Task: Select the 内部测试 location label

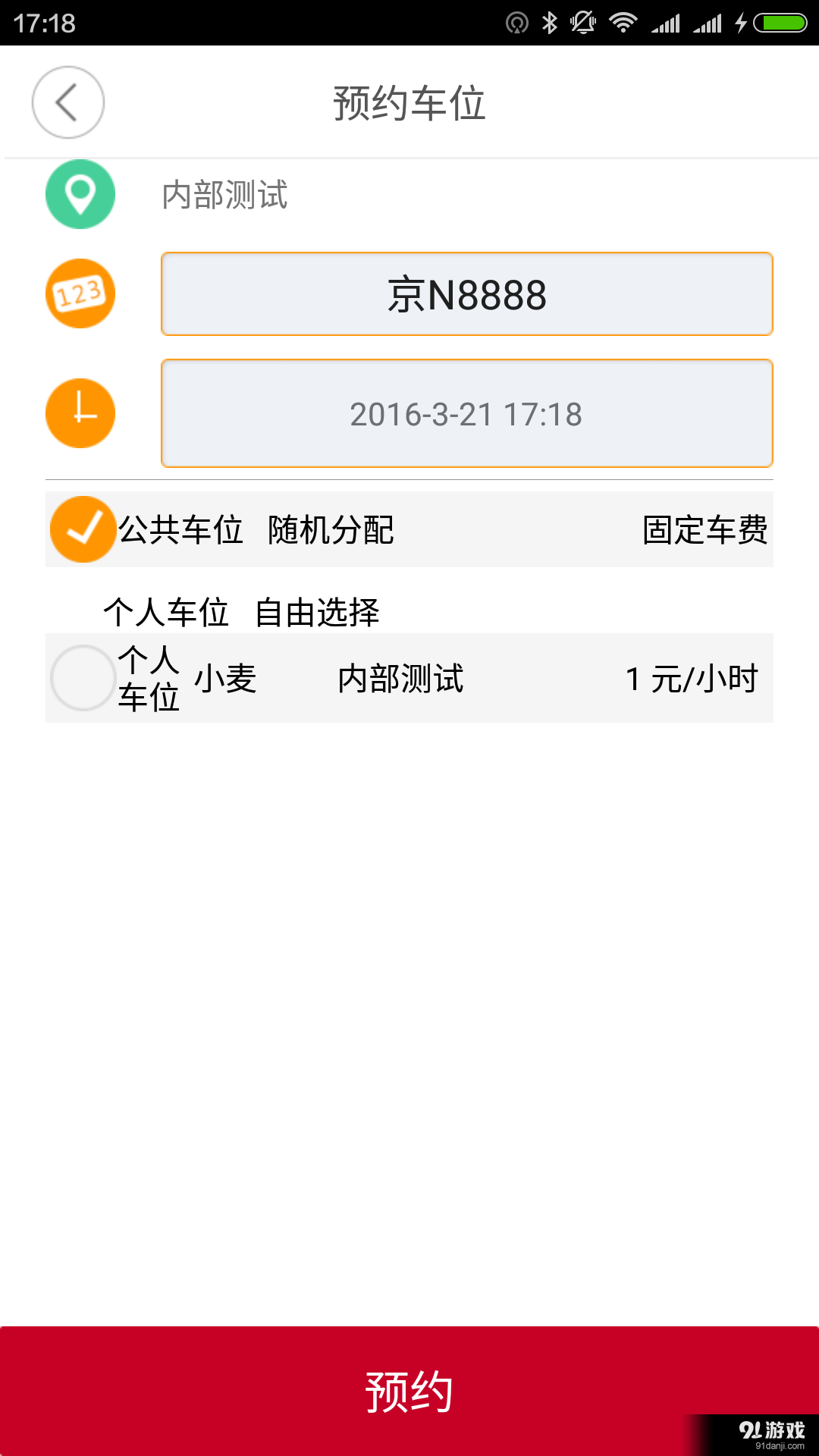Action: point(224,194)
